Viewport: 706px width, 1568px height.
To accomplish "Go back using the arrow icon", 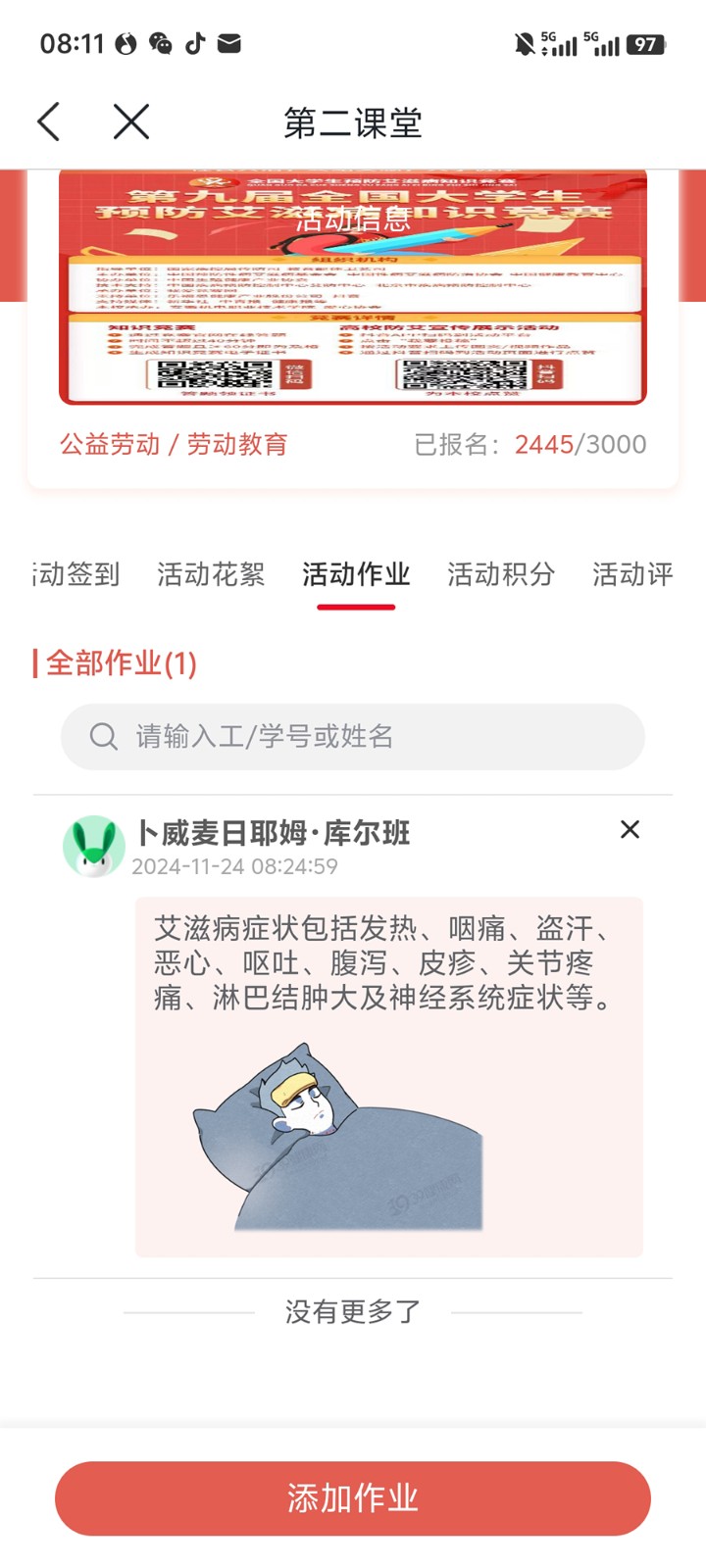I will point(49,122).
